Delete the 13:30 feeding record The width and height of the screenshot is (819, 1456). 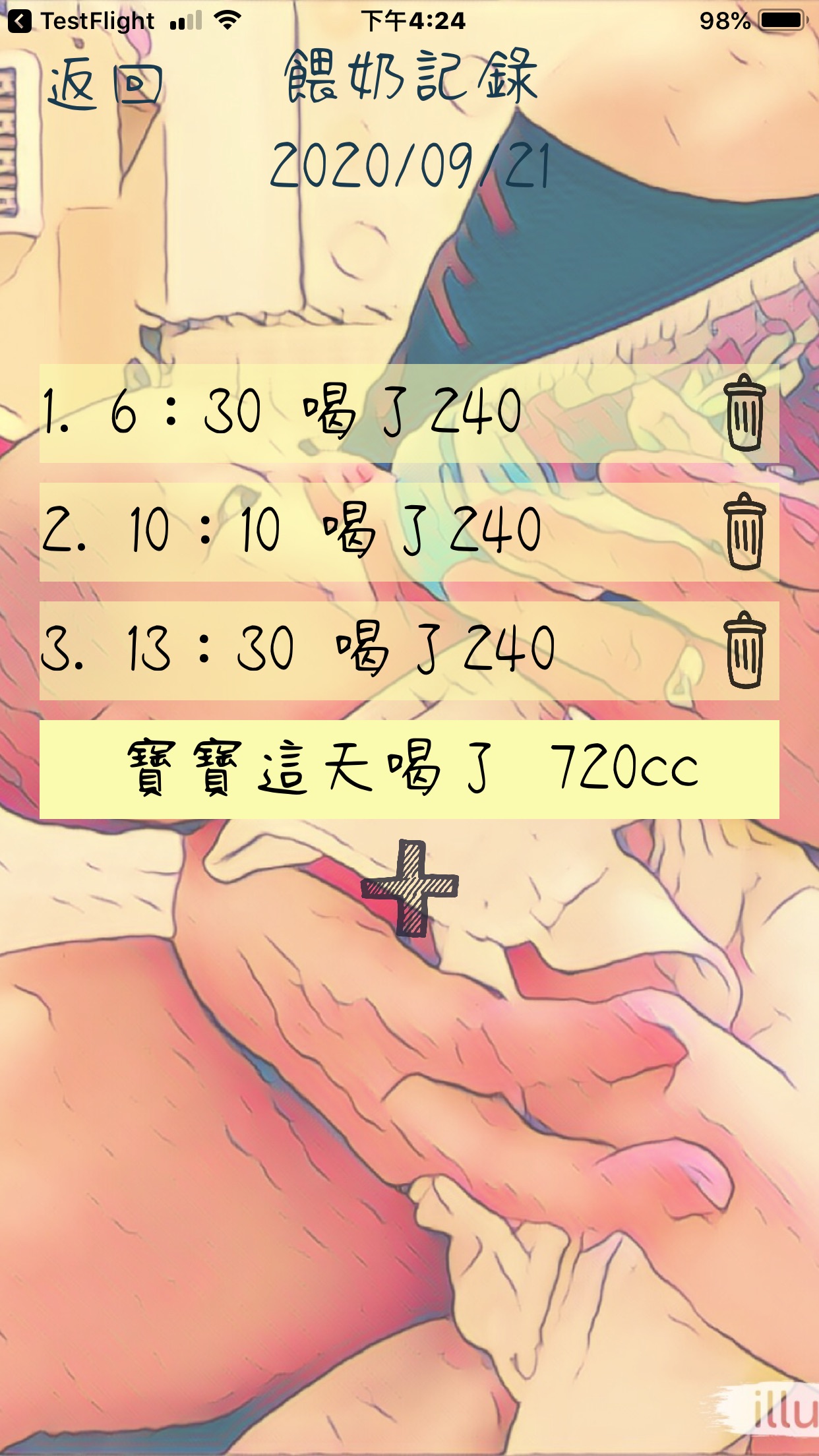click(x=744, y=650)
